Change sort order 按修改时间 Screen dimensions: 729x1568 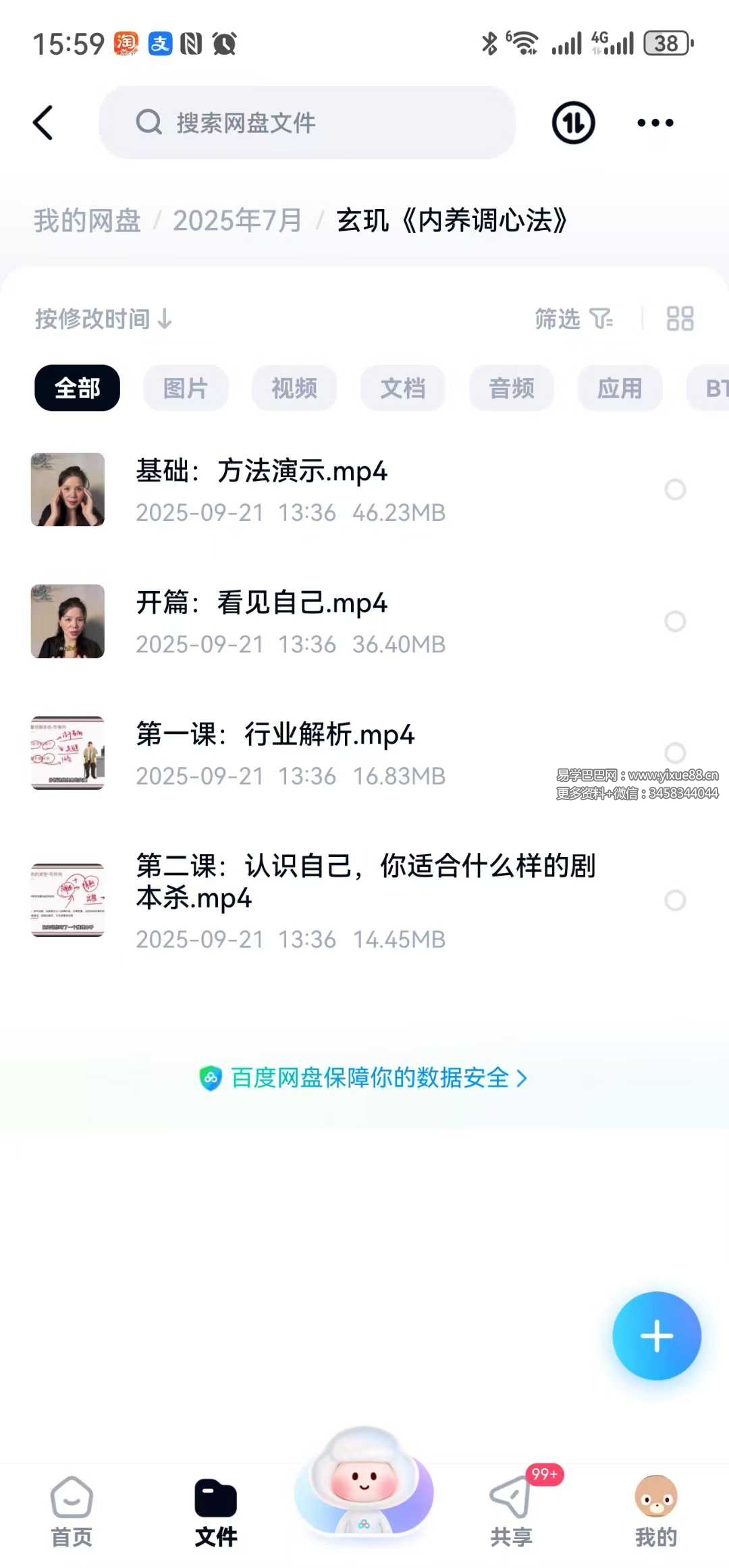tap(103, 318)
